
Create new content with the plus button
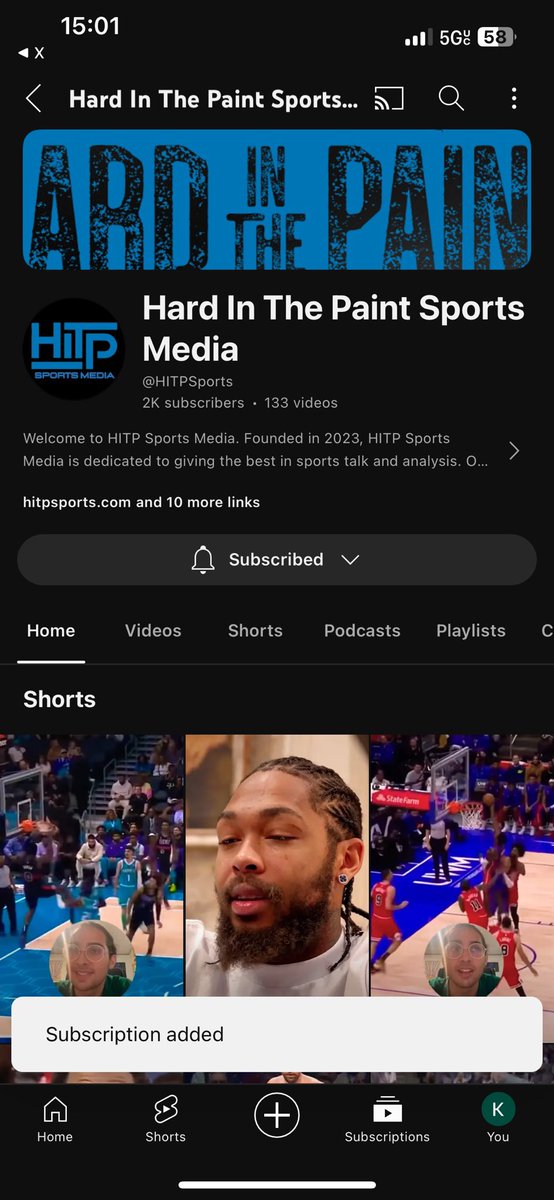point(277,1115)
